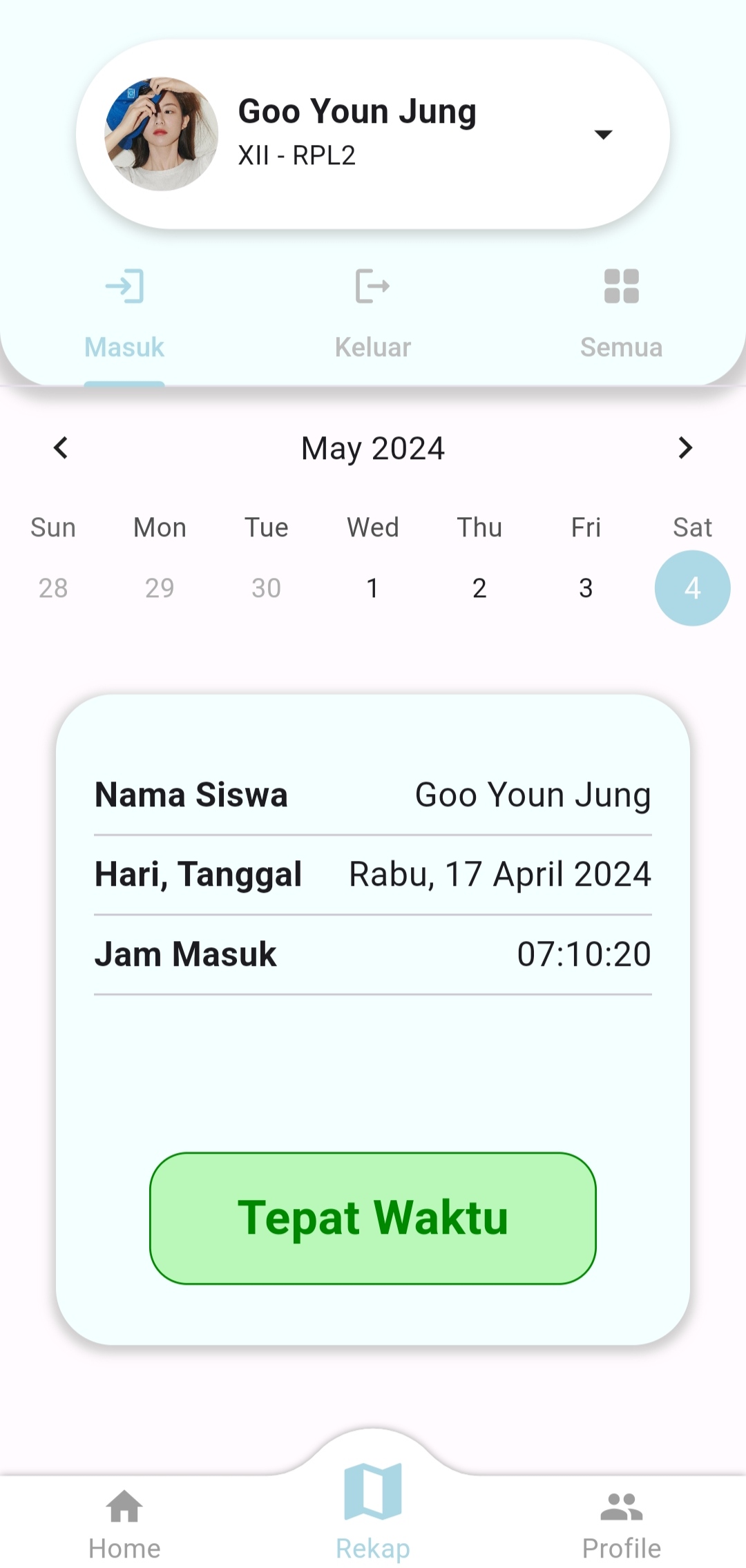The height and width of the screenshot is (1568, 746).
Task: Select May 4 on the calendar
Action: click(692, 588)
